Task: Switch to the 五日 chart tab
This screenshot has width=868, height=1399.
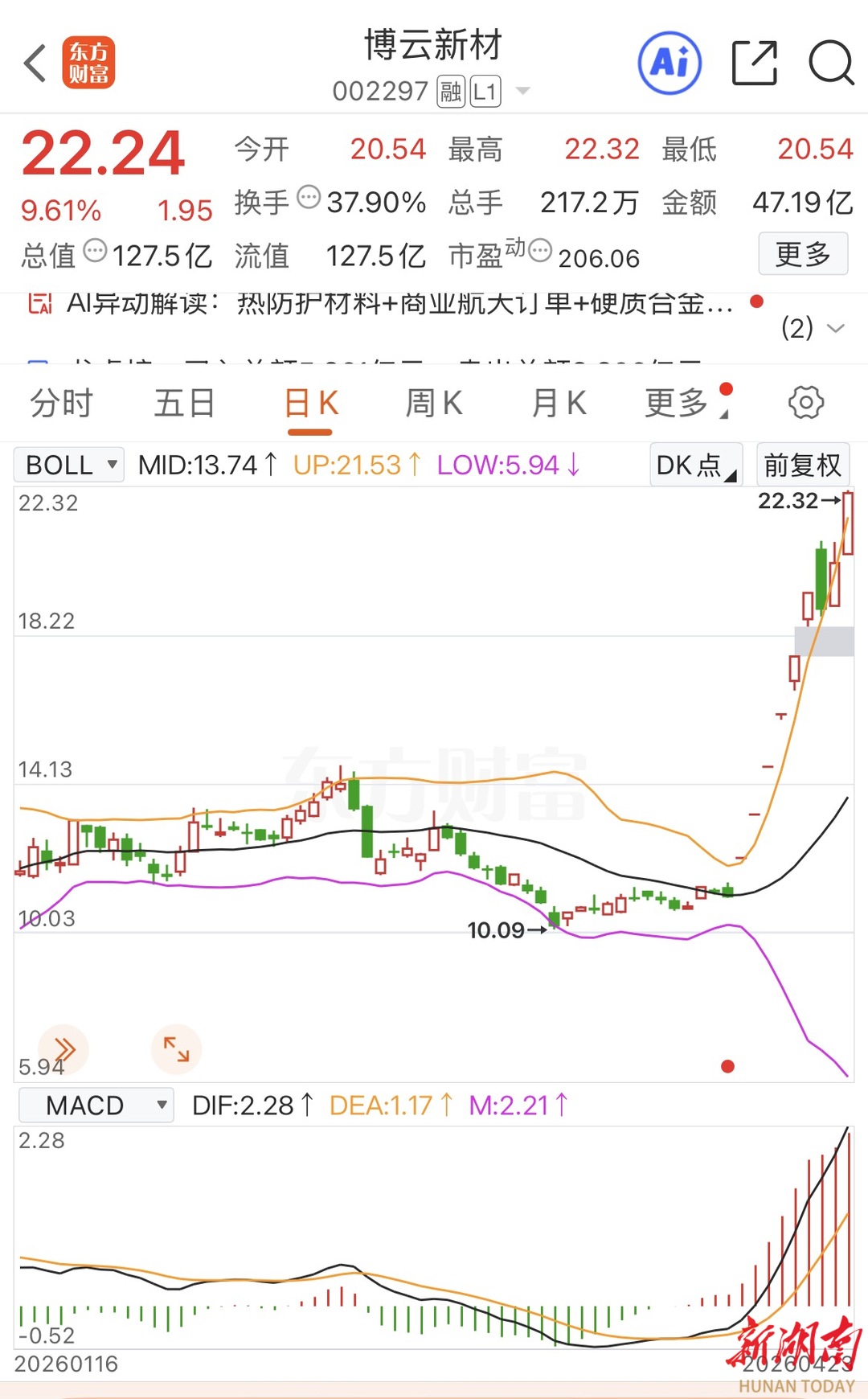Action: coord(185,403)
